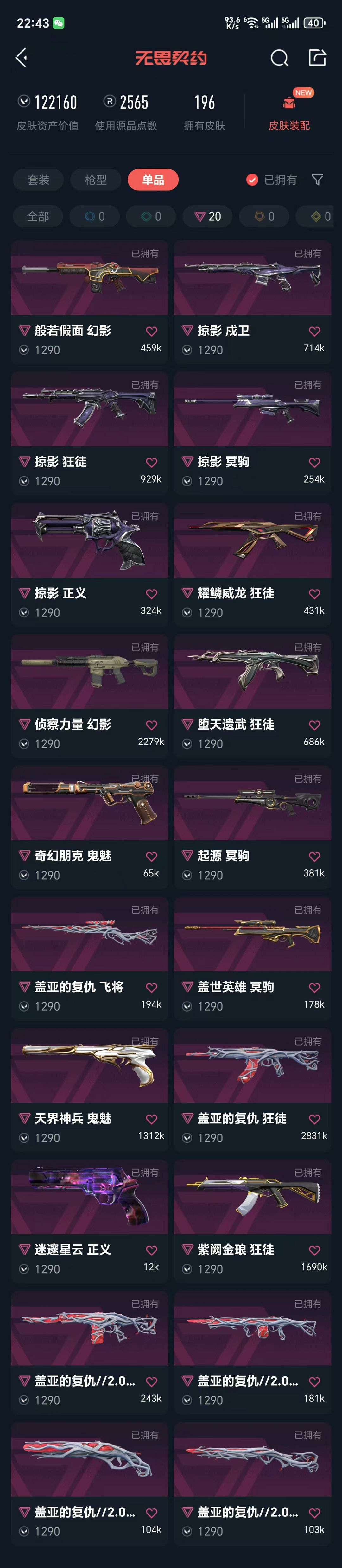This screenshot has width=342, height=1568.
Task: Favorite the 掠影 戍卫 skin
Action: (314, 331)
